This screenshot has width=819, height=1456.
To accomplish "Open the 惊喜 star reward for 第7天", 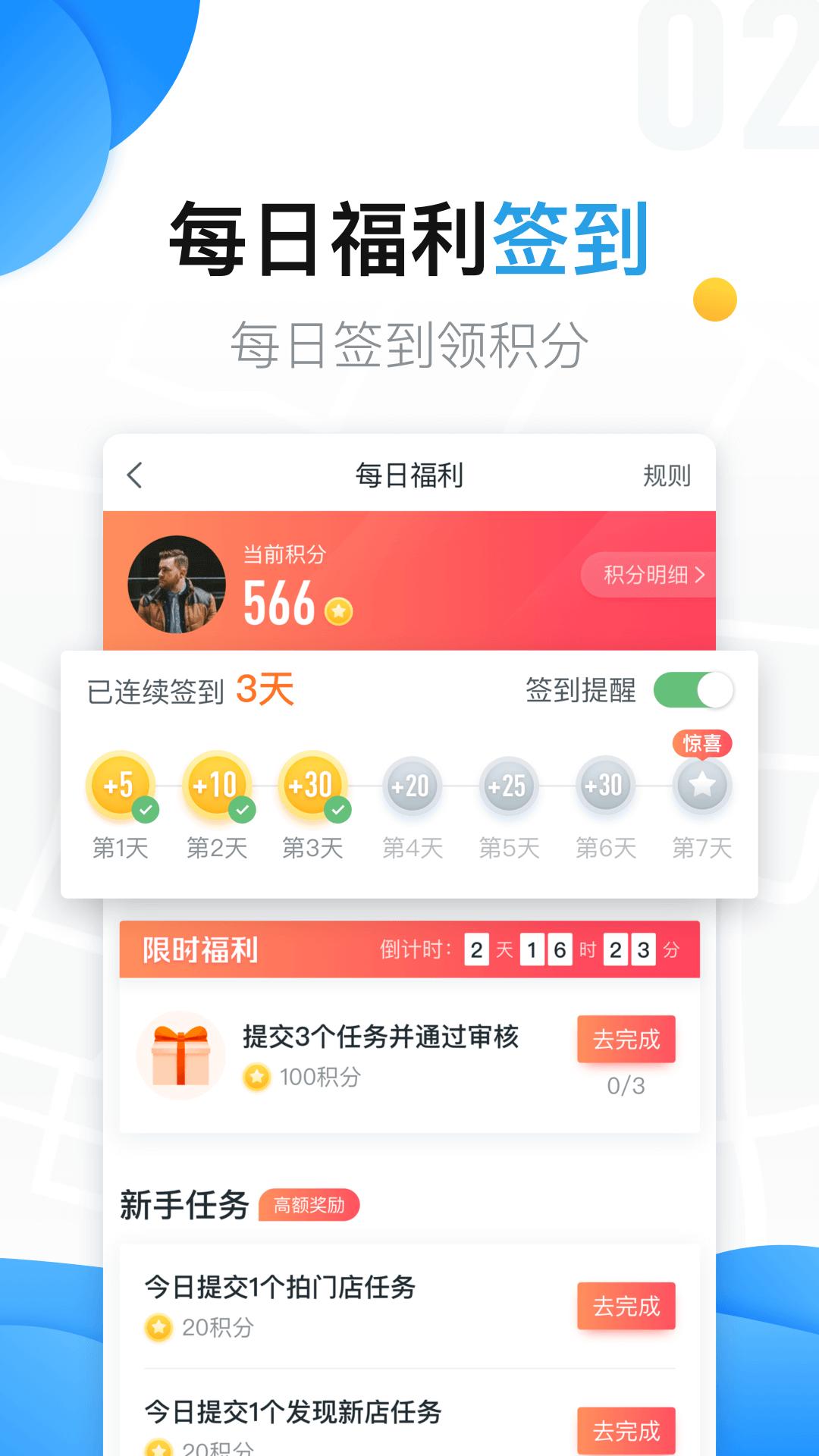I will click(701, 786).
